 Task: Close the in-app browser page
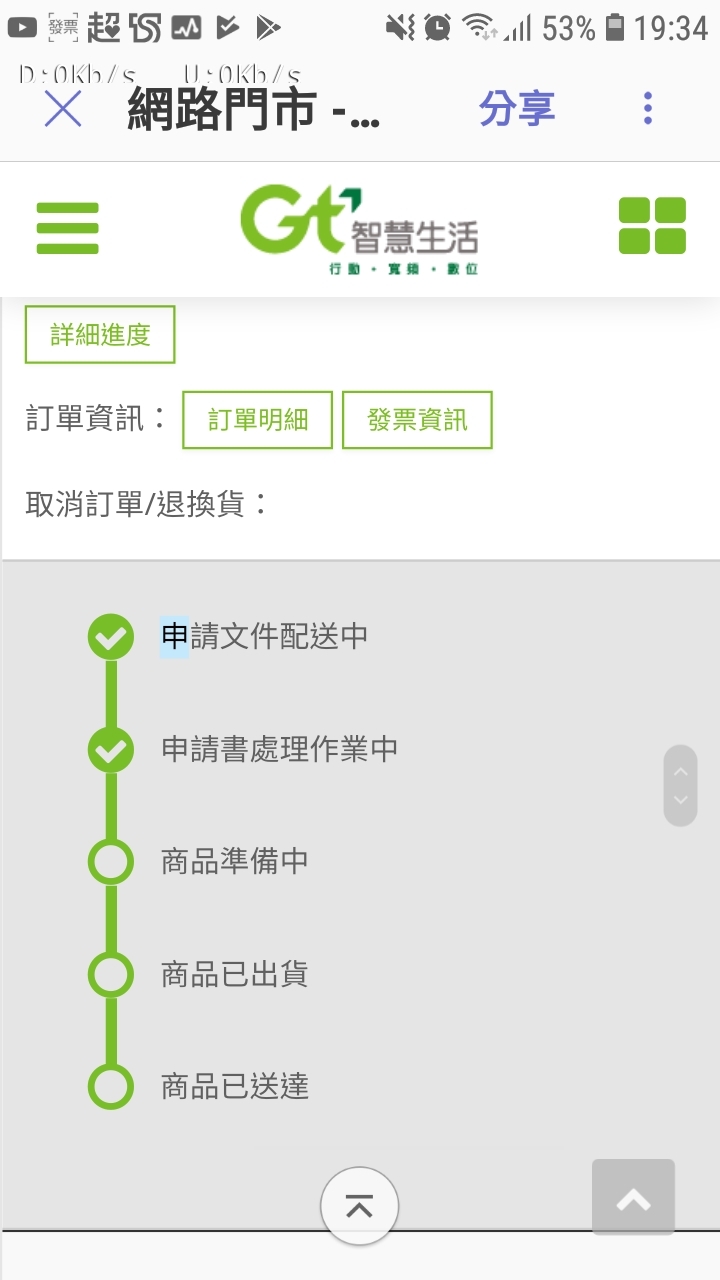63,108
